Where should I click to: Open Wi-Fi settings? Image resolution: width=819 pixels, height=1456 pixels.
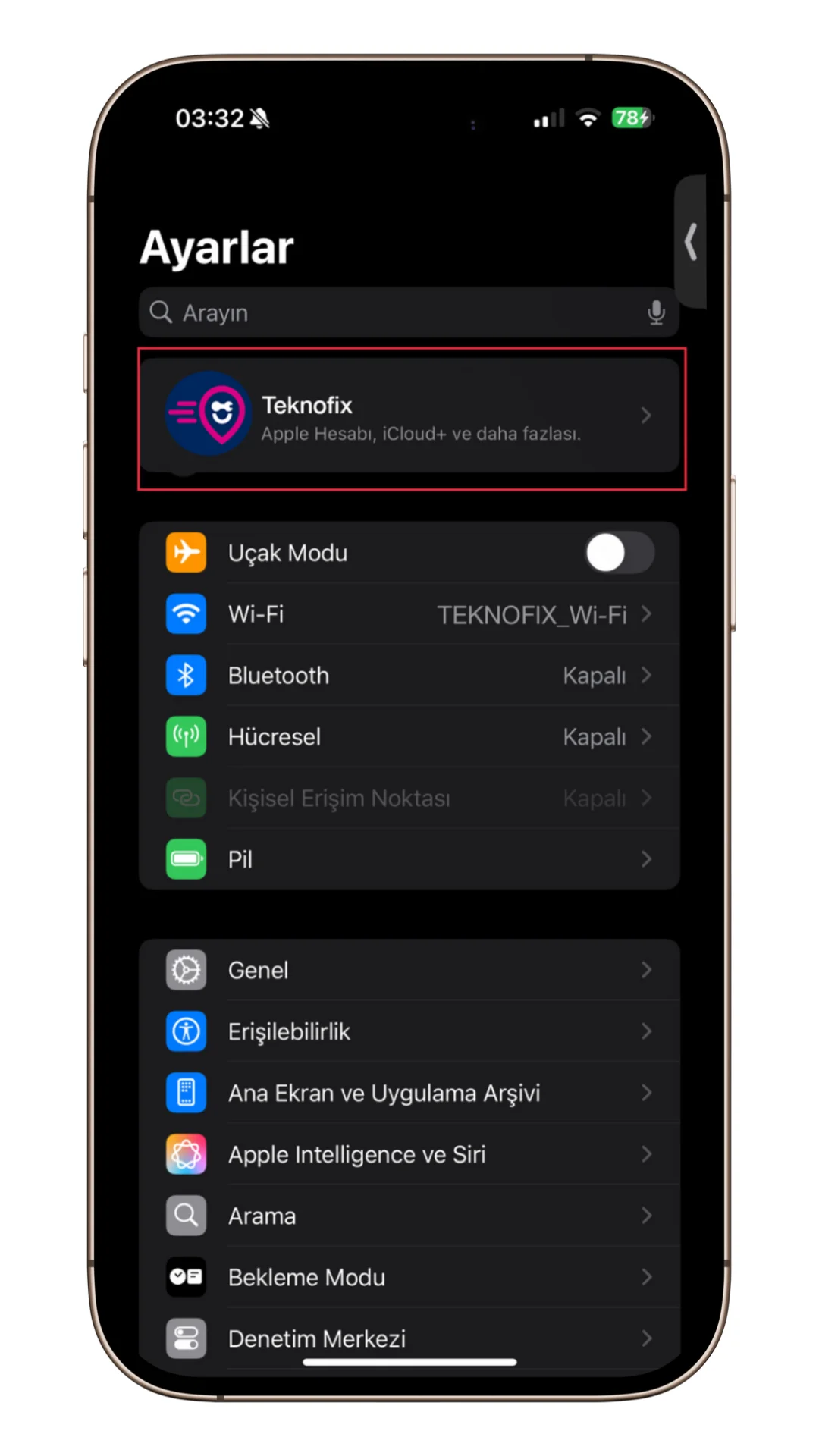(409, 614)
